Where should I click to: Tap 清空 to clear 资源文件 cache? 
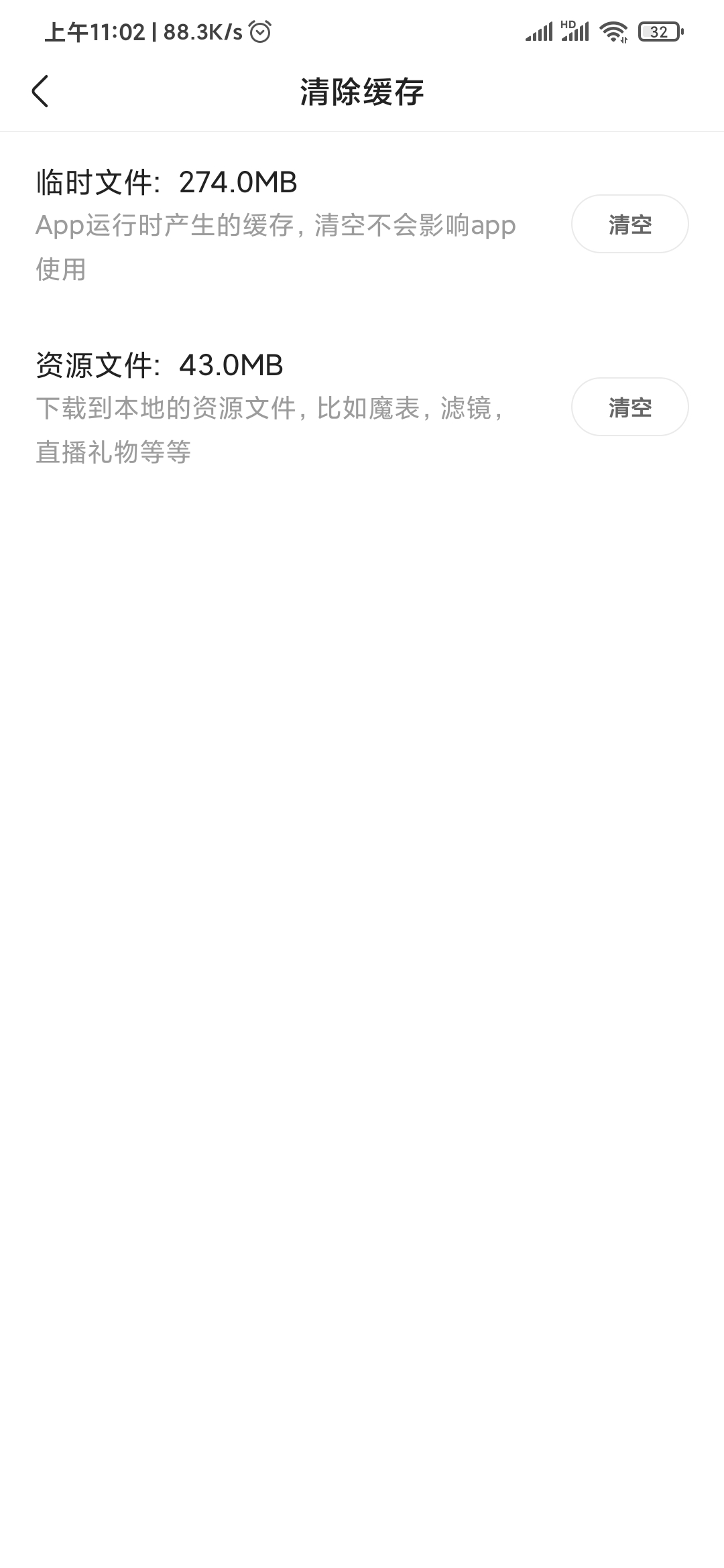pyautogui.click(x=629, y=407)
